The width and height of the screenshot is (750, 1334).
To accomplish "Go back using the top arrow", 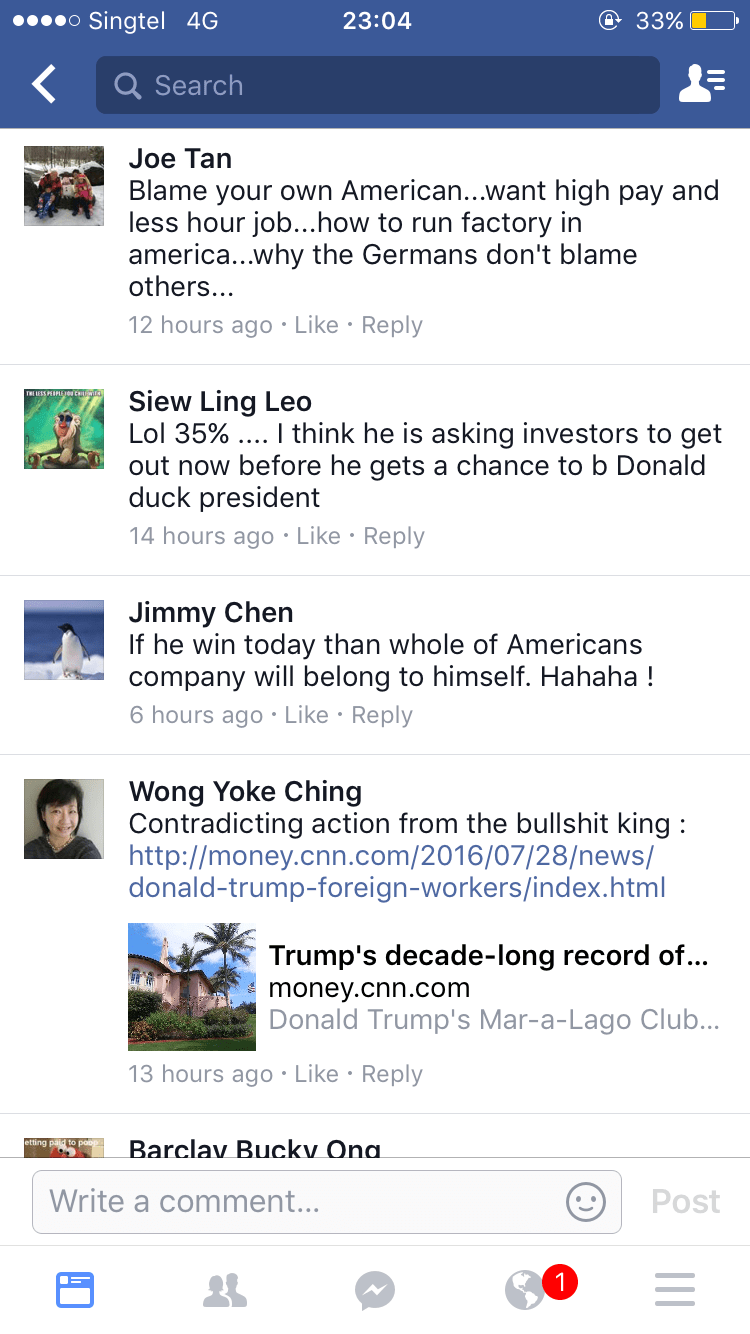I will click(x=44, y=85).
